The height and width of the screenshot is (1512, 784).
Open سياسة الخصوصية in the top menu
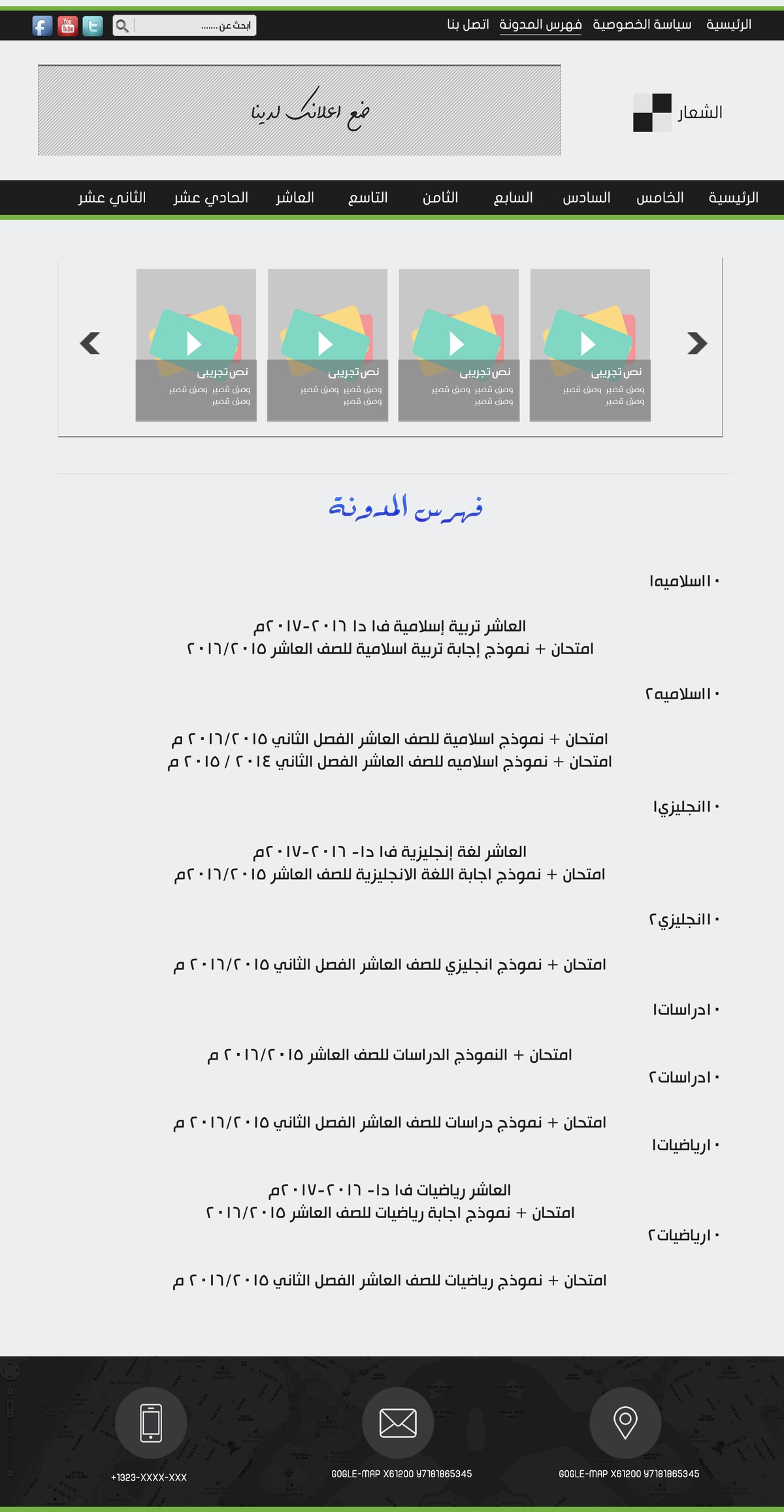(642, 25)
